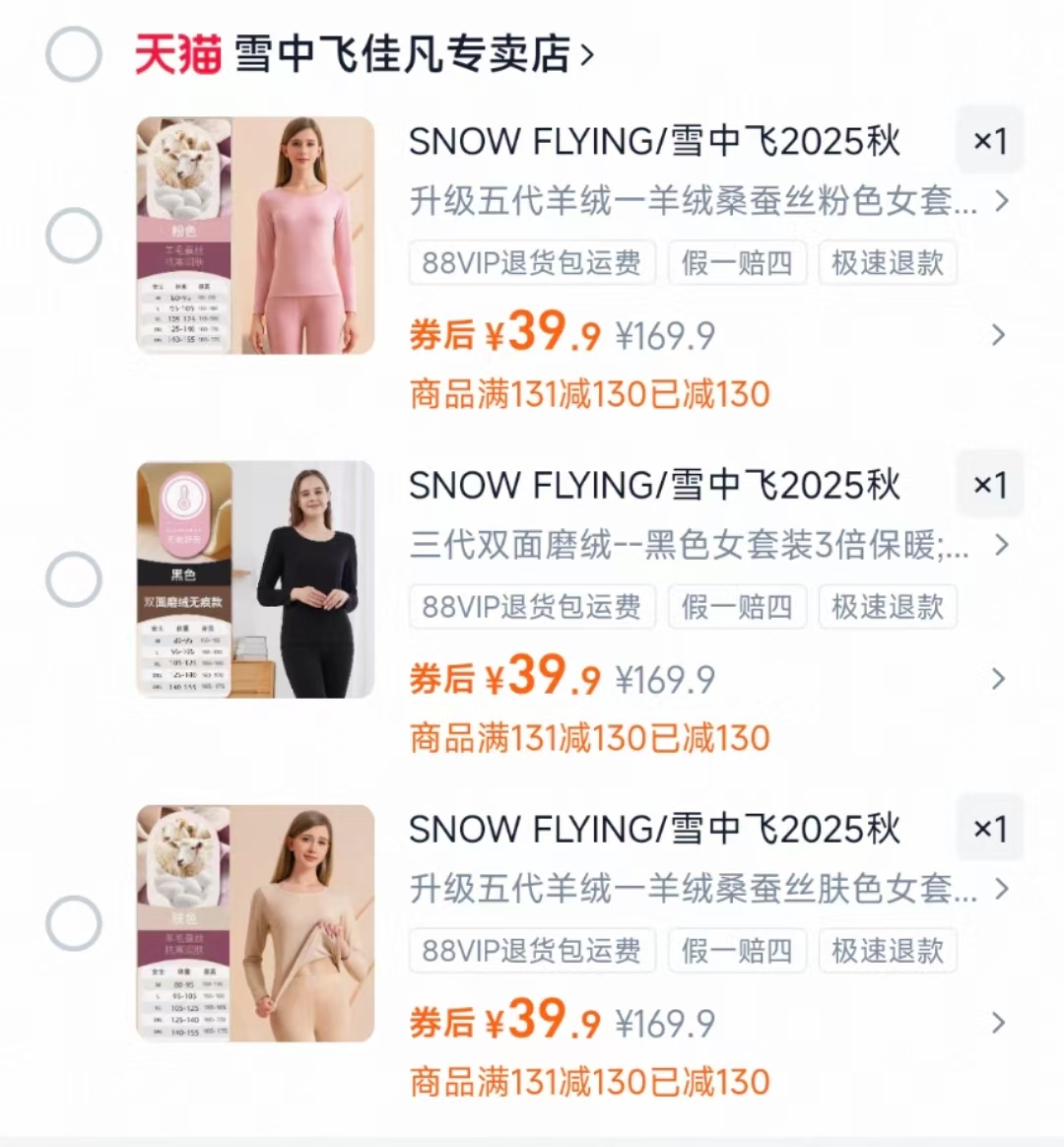Check the black thermal set item
1064x1147 pixels.
click(71, 579)
